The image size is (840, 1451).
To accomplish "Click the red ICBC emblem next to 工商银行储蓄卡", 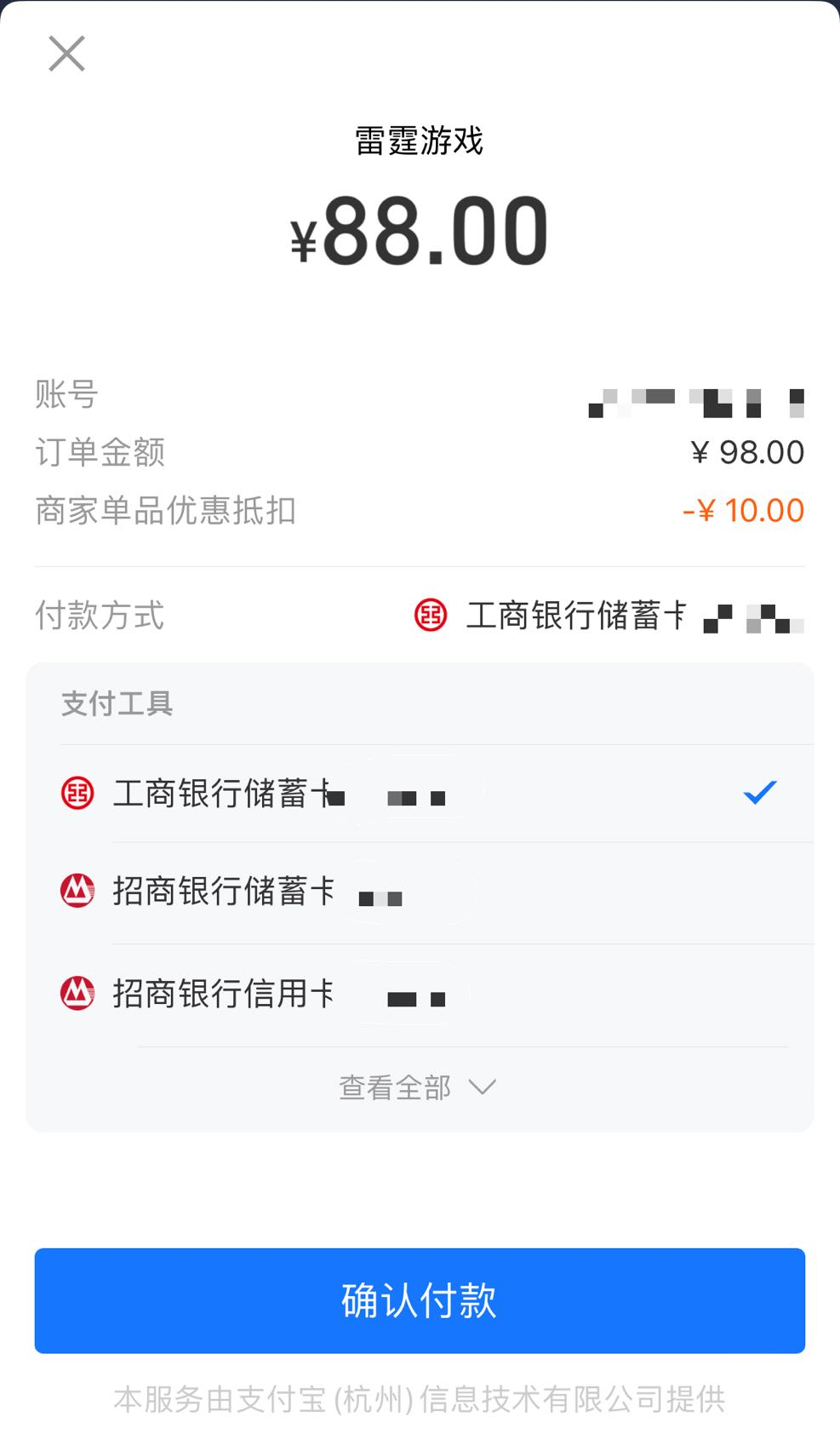I will coord(76,794).
